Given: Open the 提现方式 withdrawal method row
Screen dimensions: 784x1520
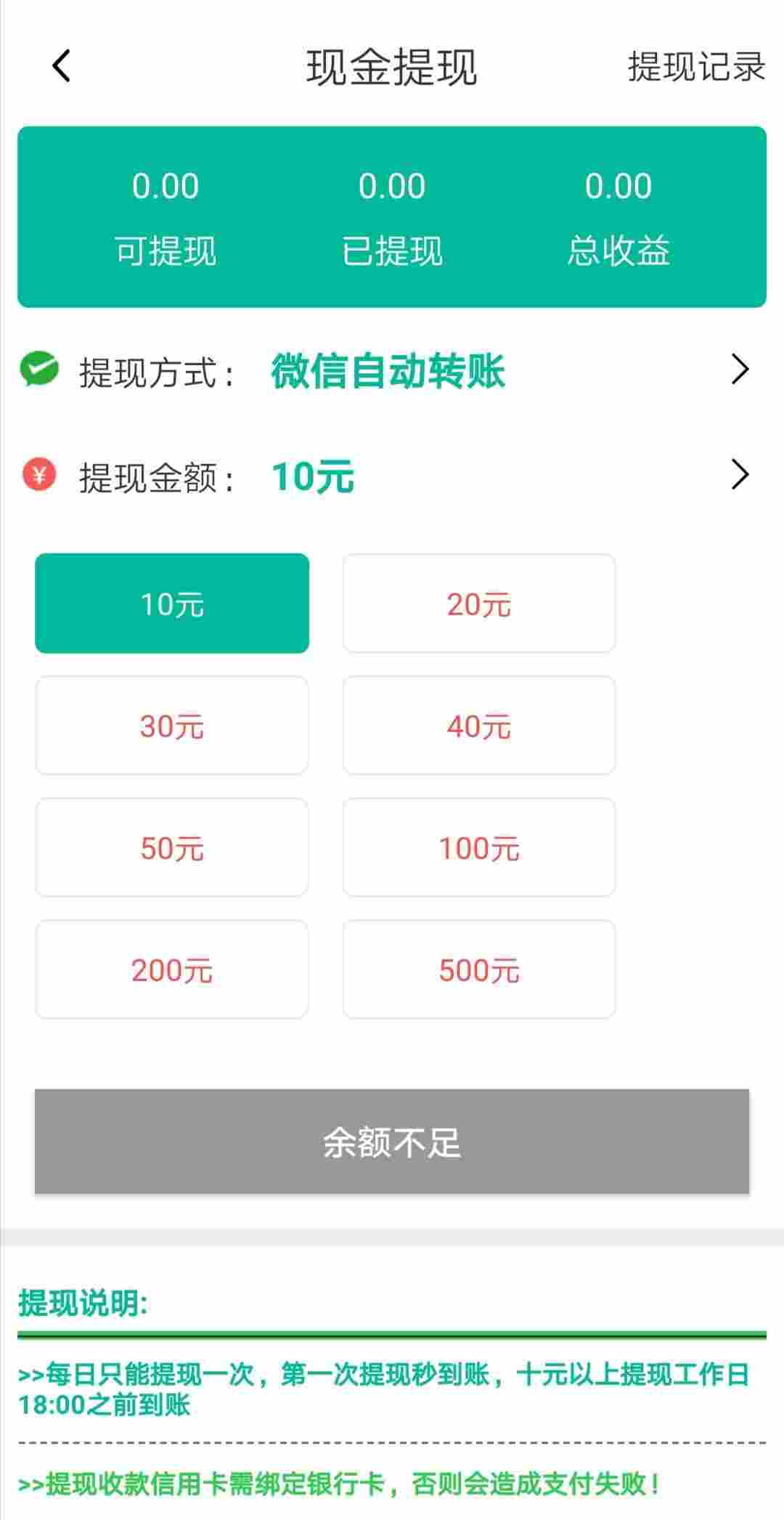Looking at the screenshot, I should [392, 370].
